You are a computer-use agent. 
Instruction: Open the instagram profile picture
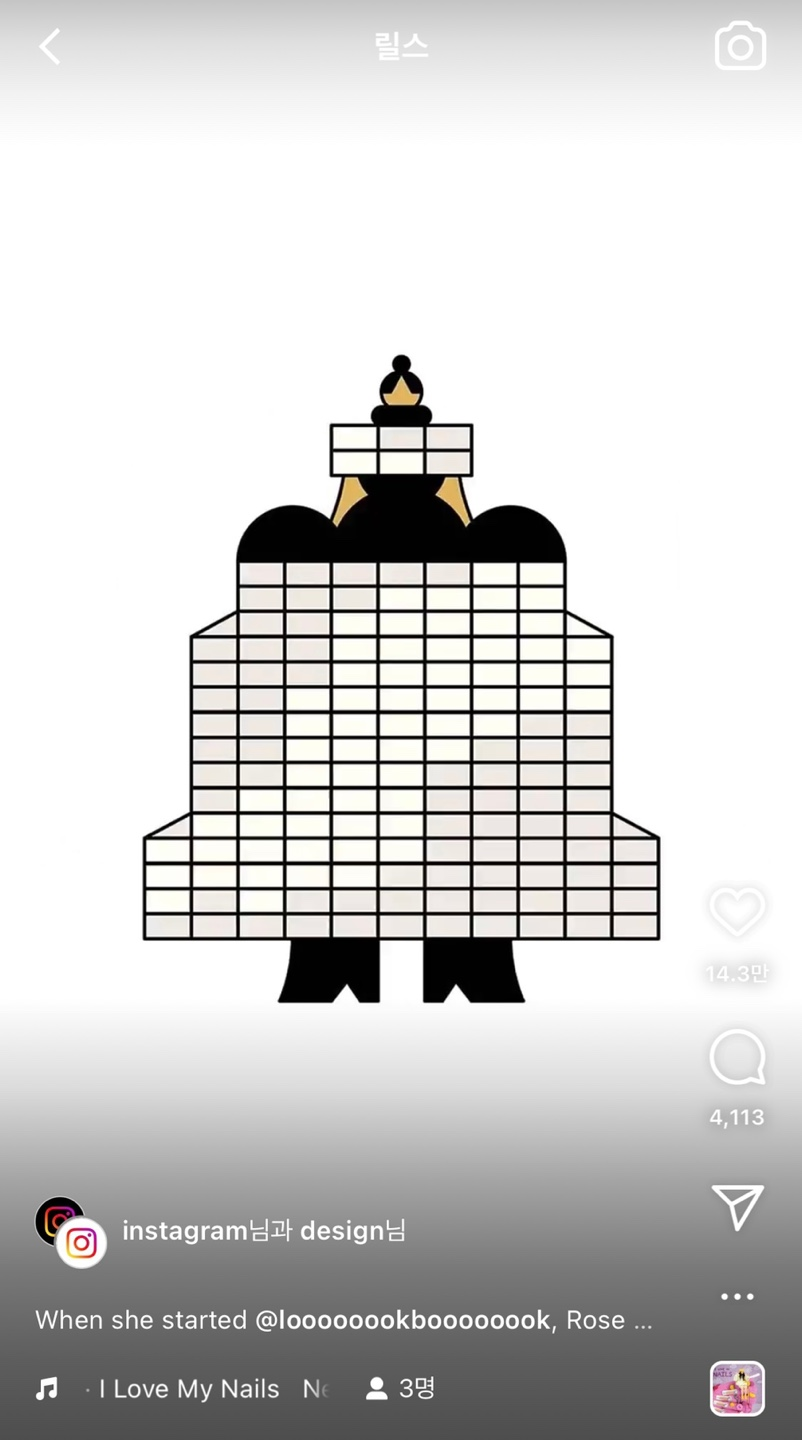[x=60, y=1221]
